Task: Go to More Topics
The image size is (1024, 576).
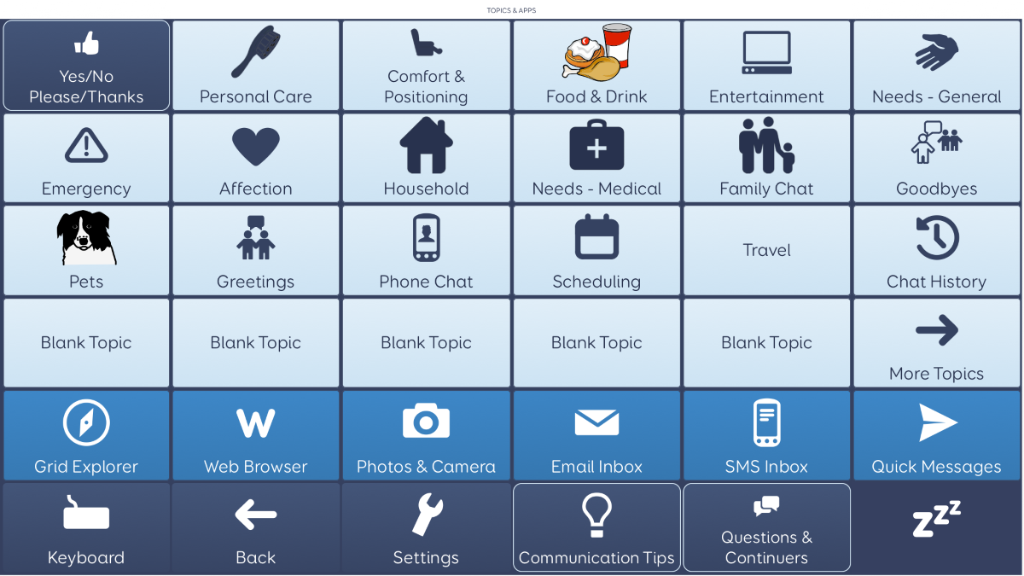Action: coord(937,343)
